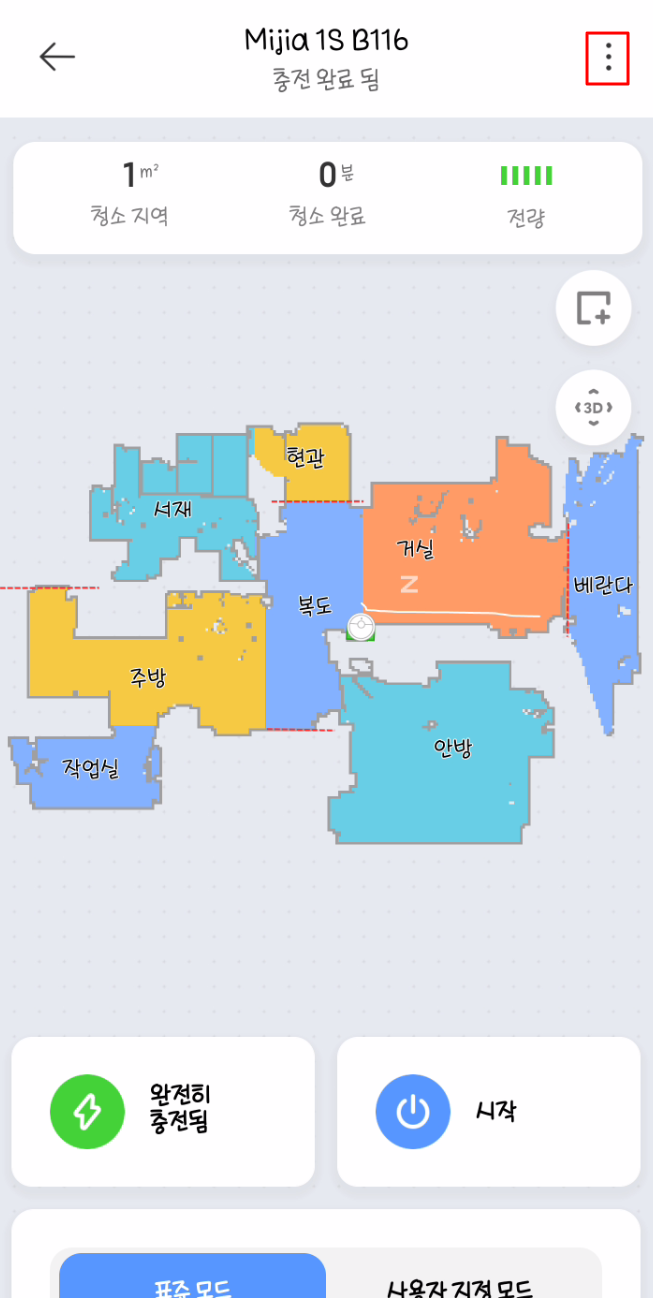Select the 작업실 room on the map
This screenshot has height=1298, width=653.
(90, 770)
